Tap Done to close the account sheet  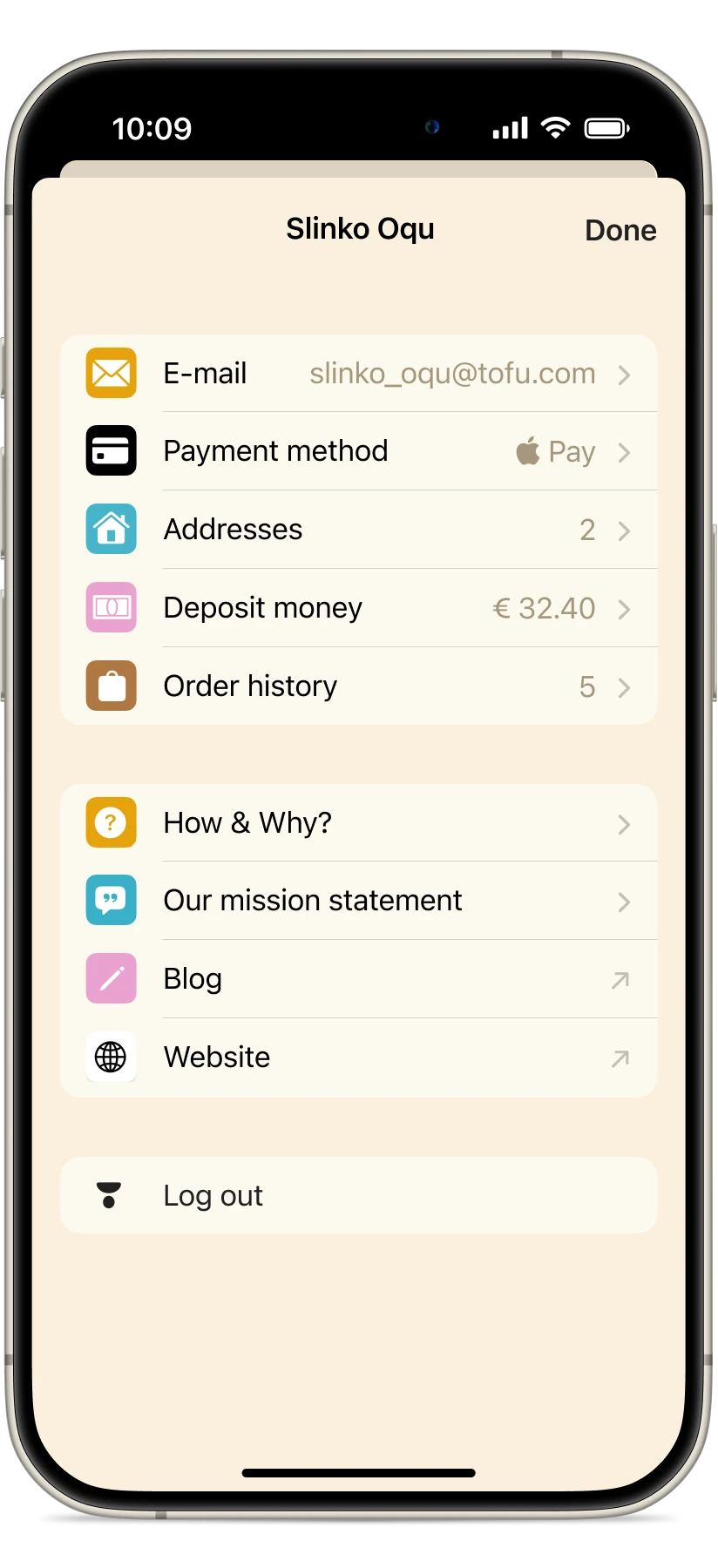point(620,231)
